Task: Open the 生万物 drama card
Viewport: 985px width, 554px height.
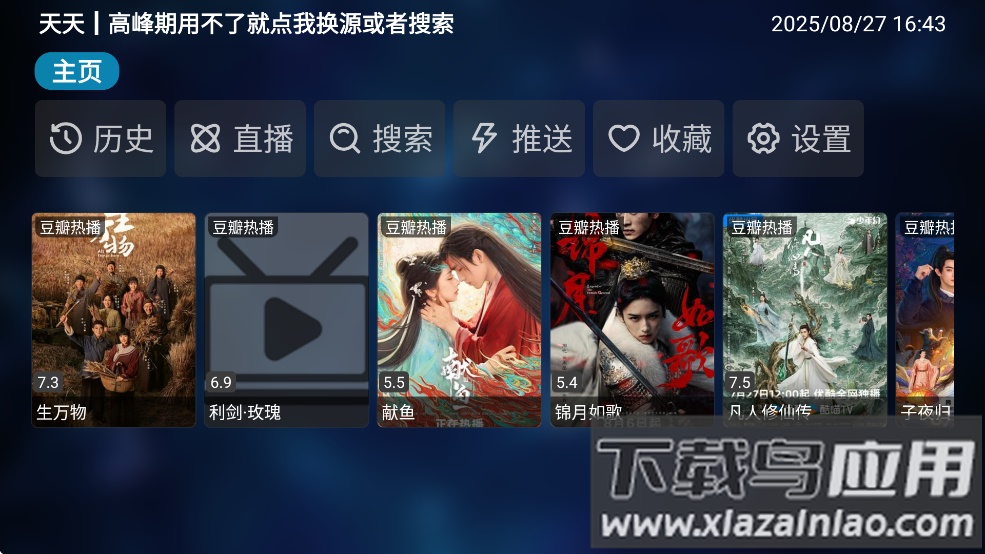Action: (x=114, y=320)
